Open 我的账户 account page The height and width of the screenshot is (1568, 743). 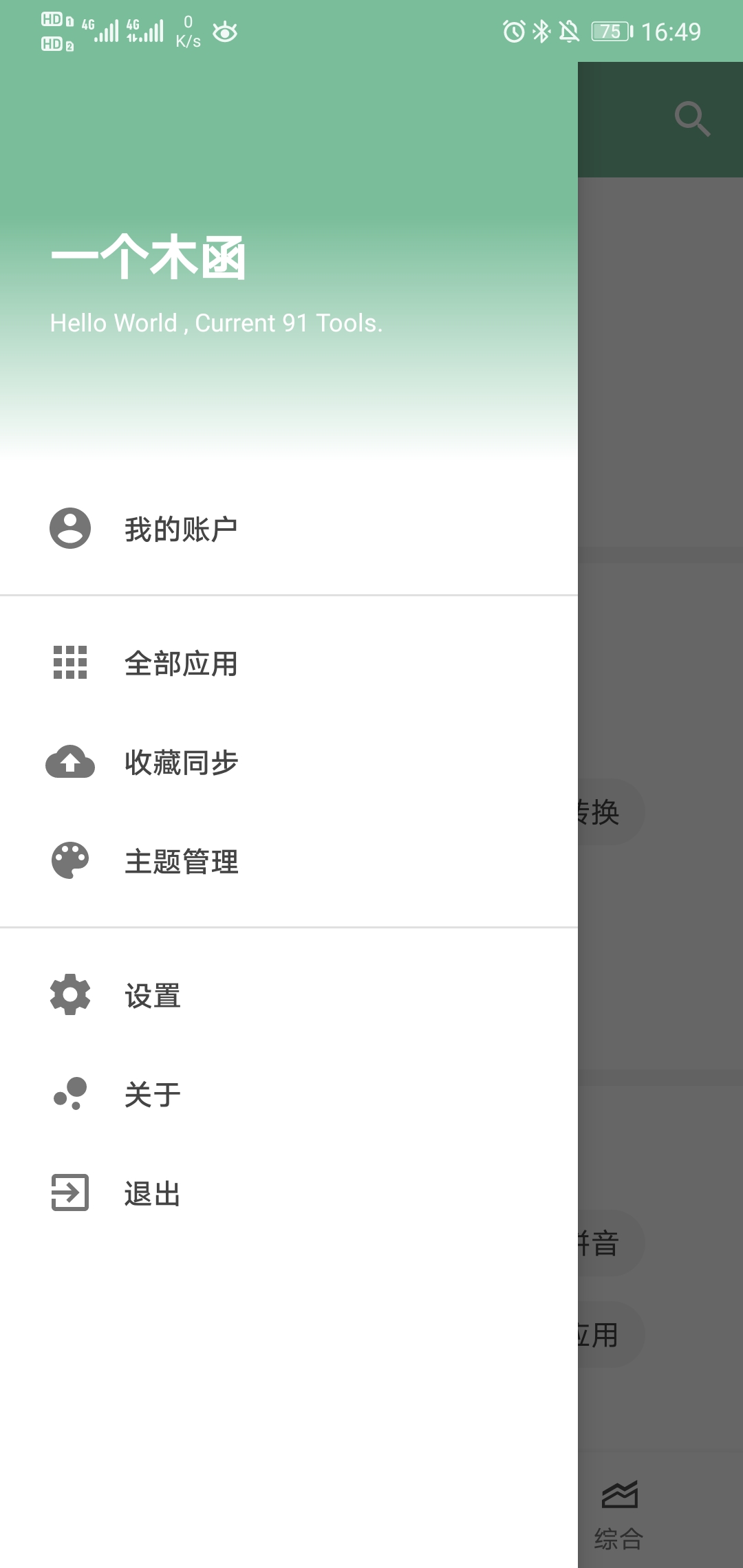point(180,529)
